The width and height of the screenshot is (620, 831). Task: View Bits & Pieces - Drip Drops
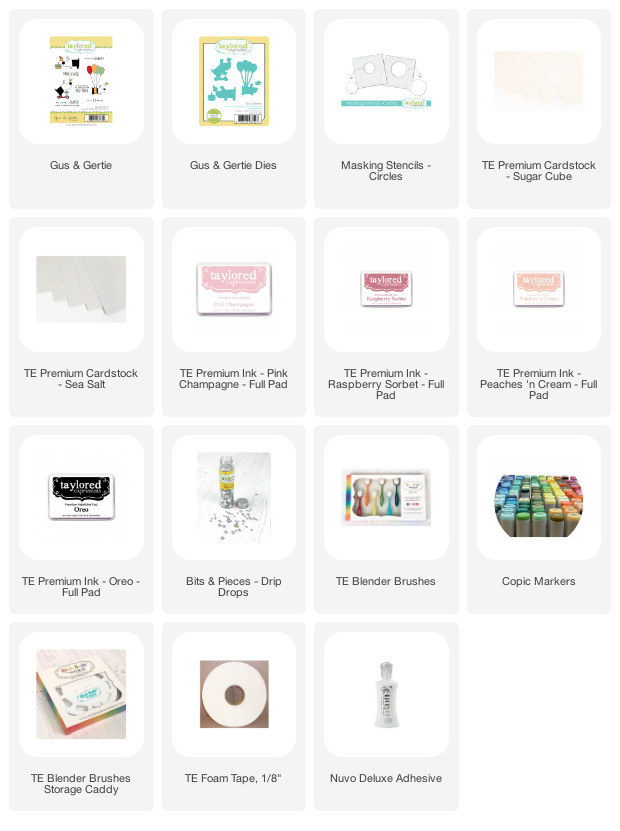[x=234, y=496]
